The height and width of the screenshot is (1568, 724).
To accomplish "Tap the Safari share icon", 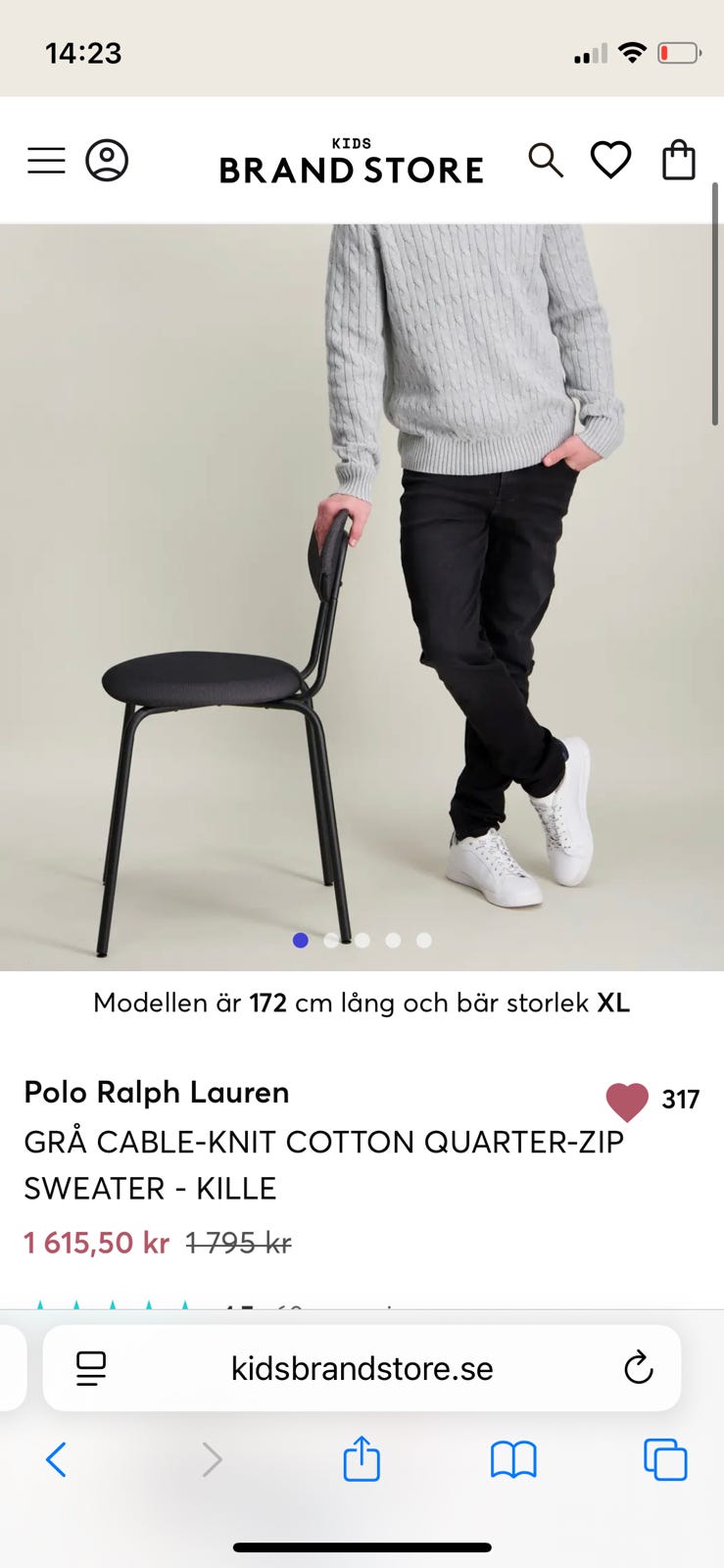I will 362,1459.
